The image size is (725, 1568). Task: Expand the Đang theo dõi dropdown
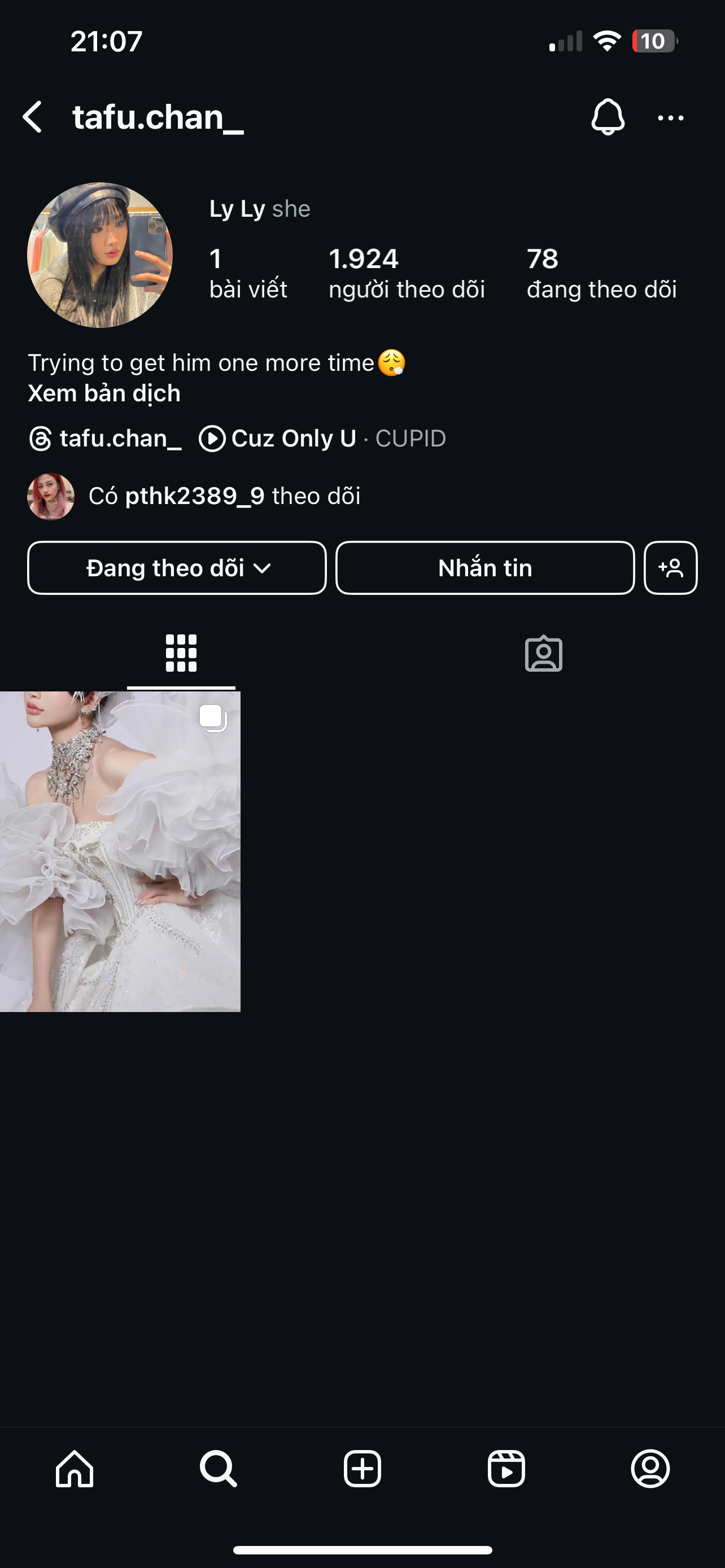click(x=177, y=568)
